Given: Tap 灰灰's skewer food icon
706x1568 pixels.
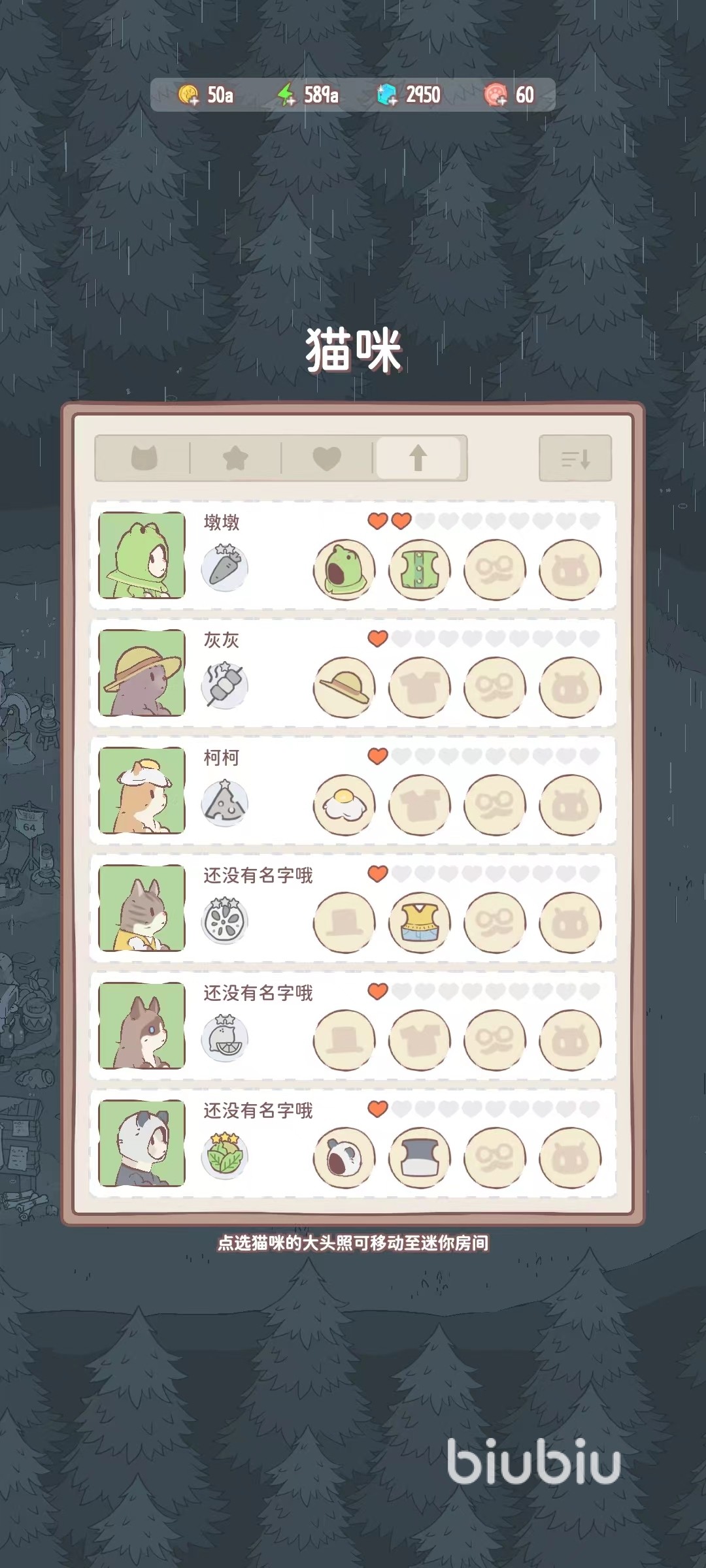Looking at the screenshot, I should pos(224,685).
